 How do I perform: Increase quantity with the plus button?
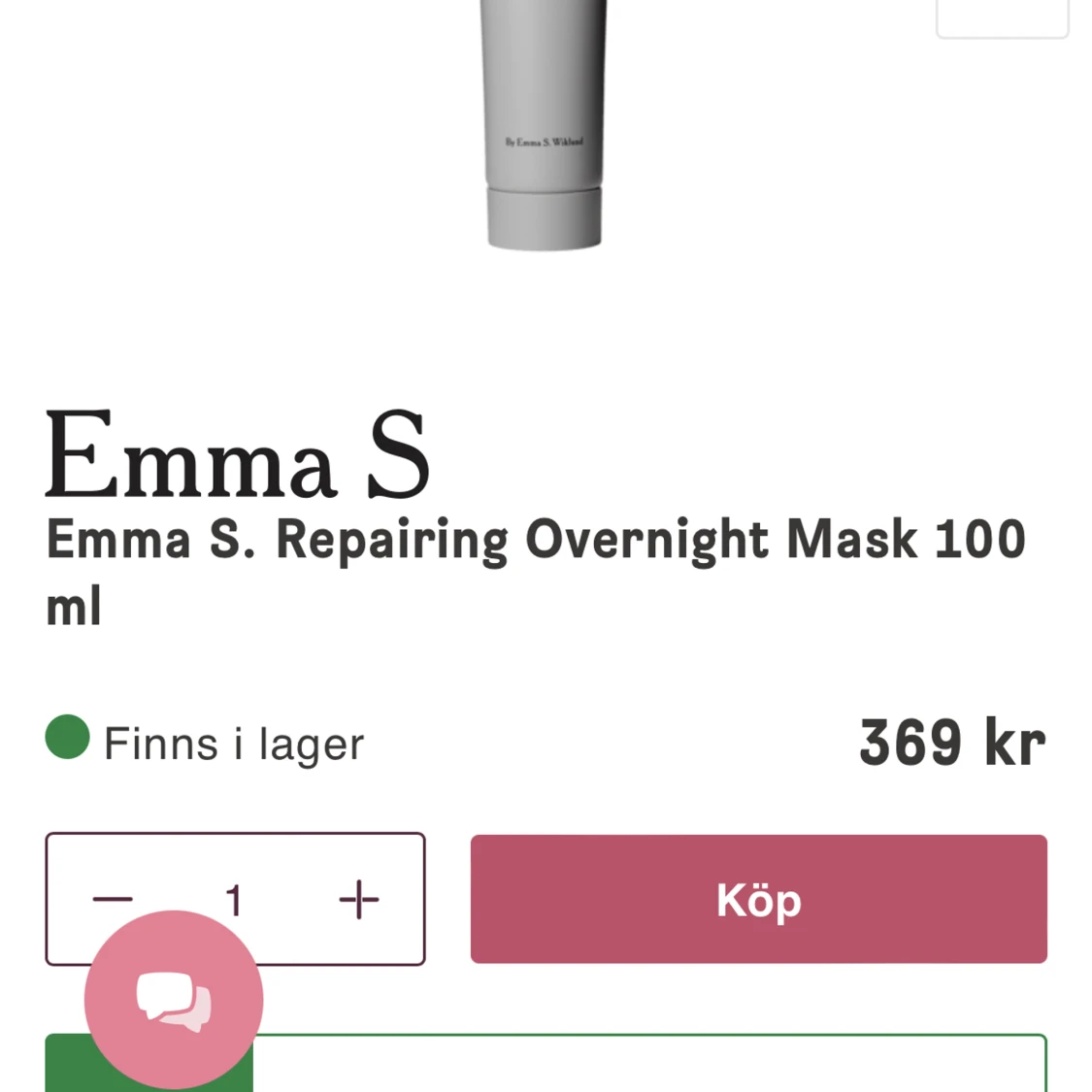[358, 899]
